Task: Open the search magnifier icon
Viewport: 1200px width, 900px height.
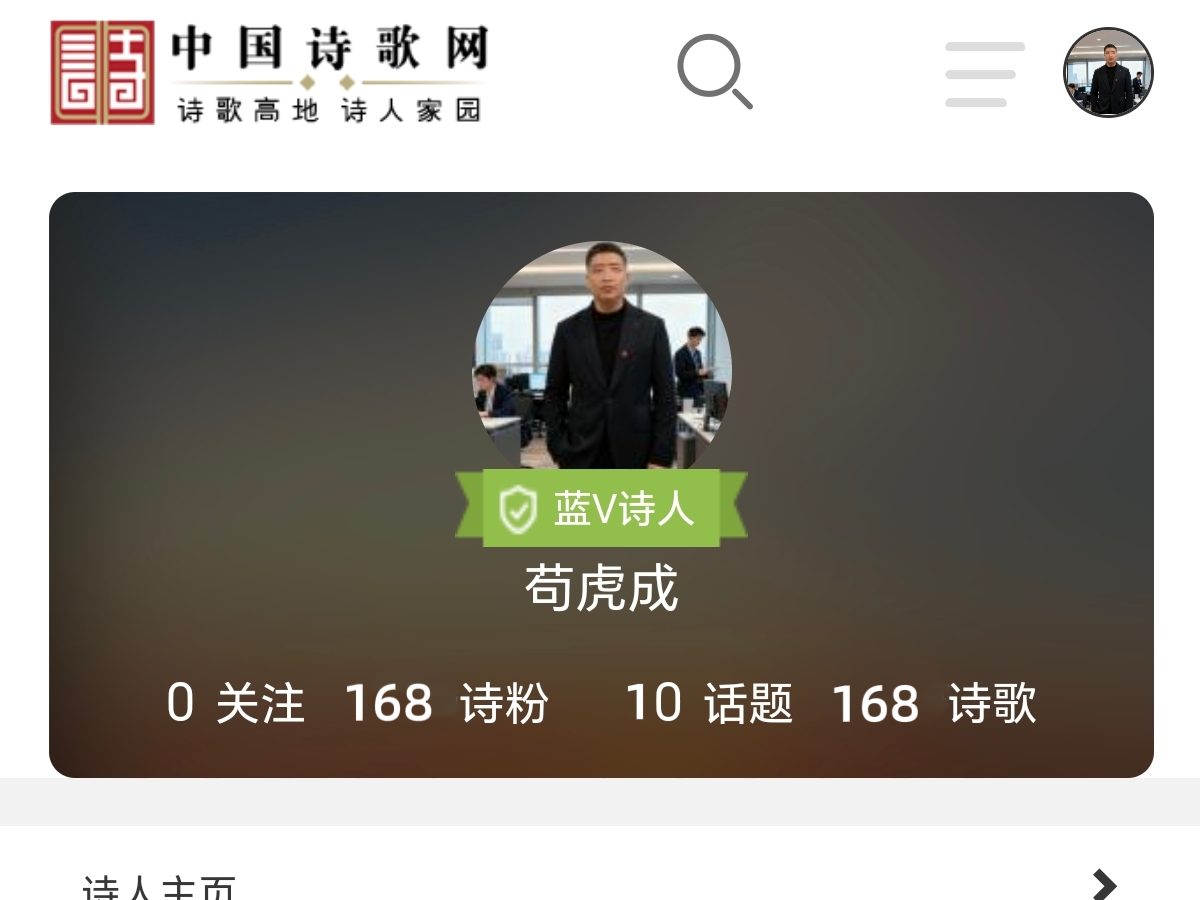Action: pyautogui.click(x=714, y=72)
